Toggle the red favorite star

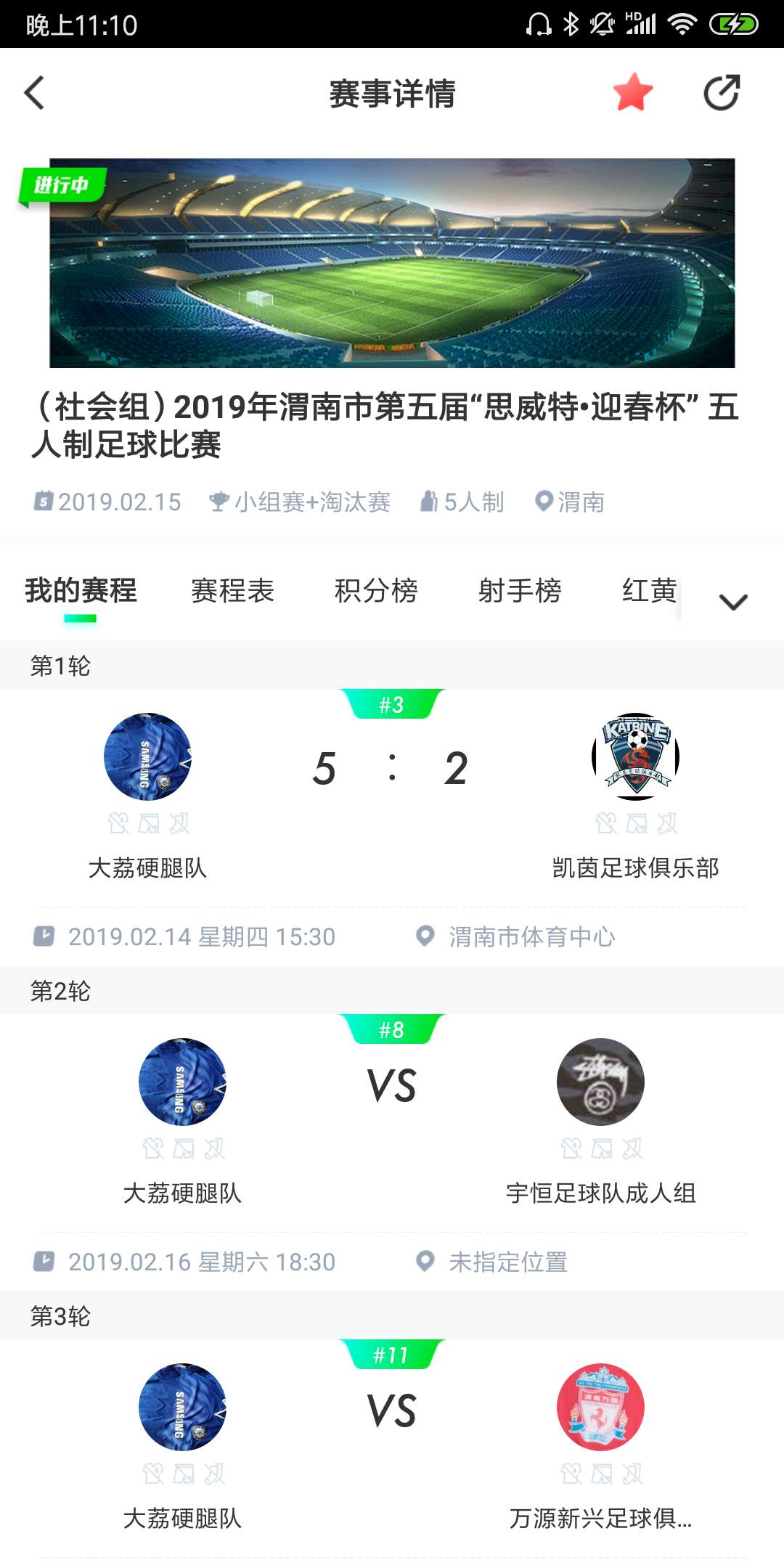[632, 93]
